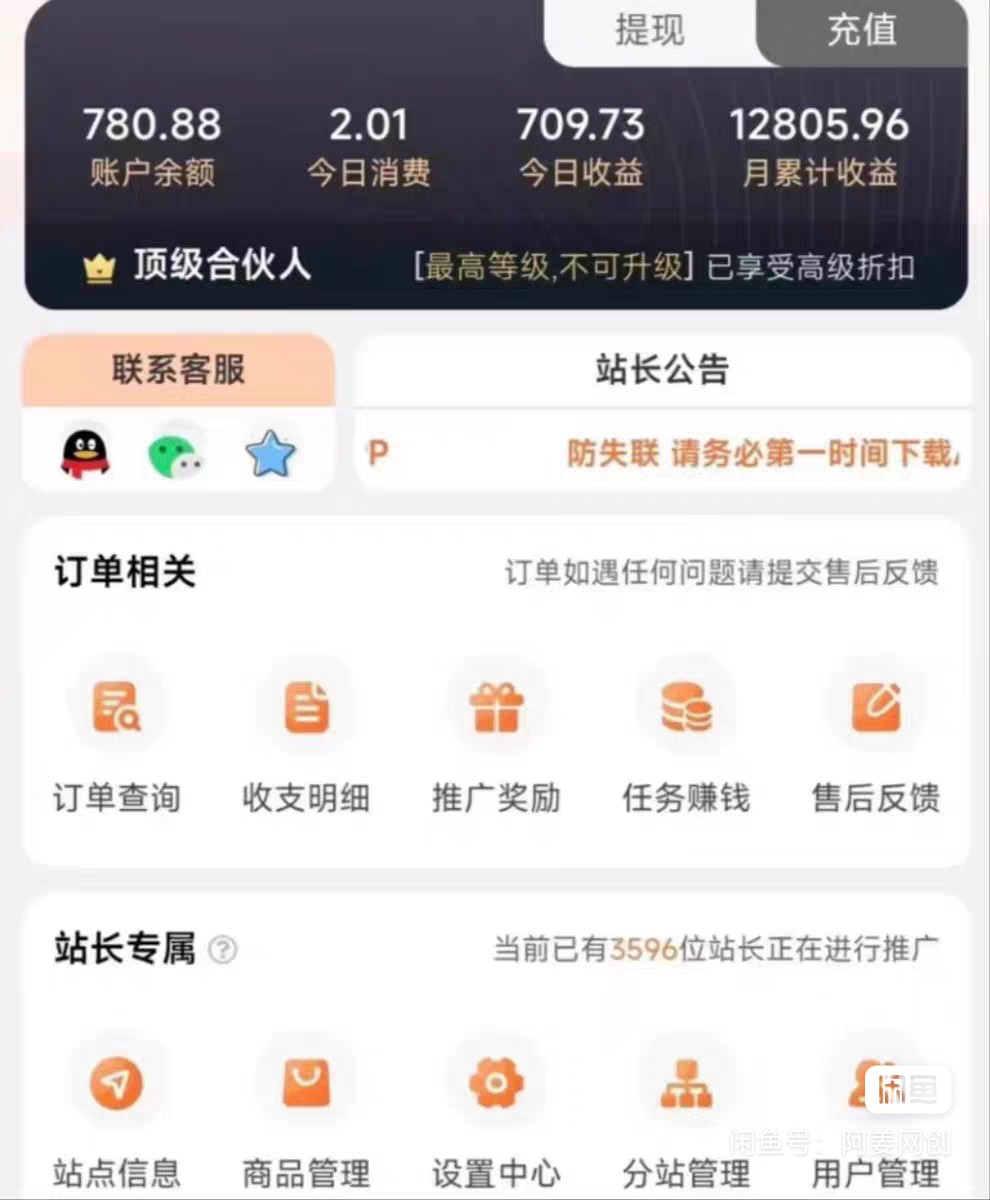Contact customer service via the WeChat icon

177,456
